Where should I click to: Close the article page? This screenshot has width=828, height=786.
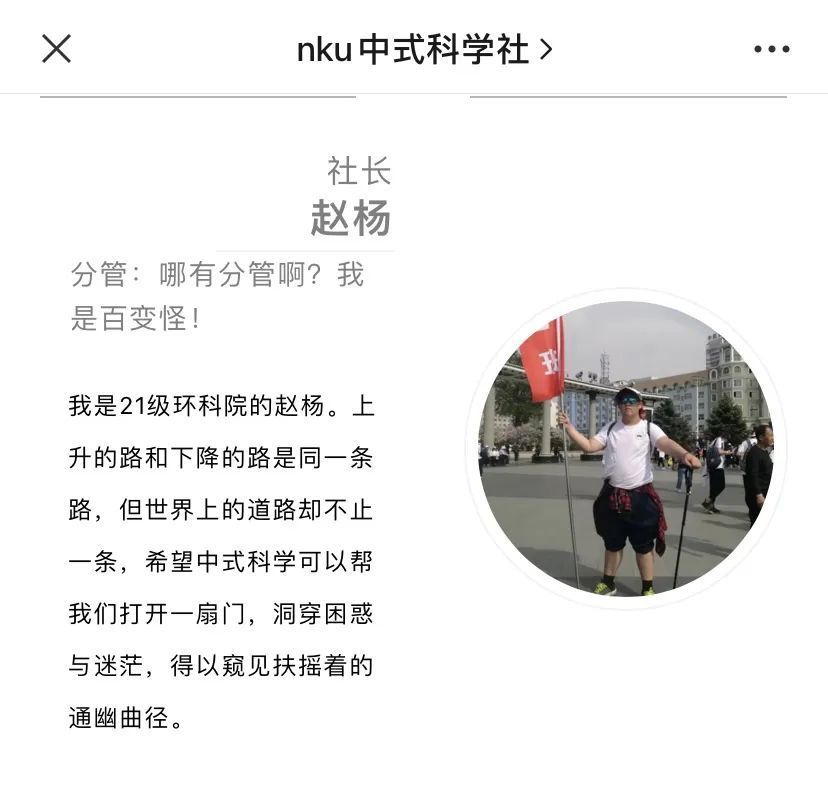(x=56, y=48)
